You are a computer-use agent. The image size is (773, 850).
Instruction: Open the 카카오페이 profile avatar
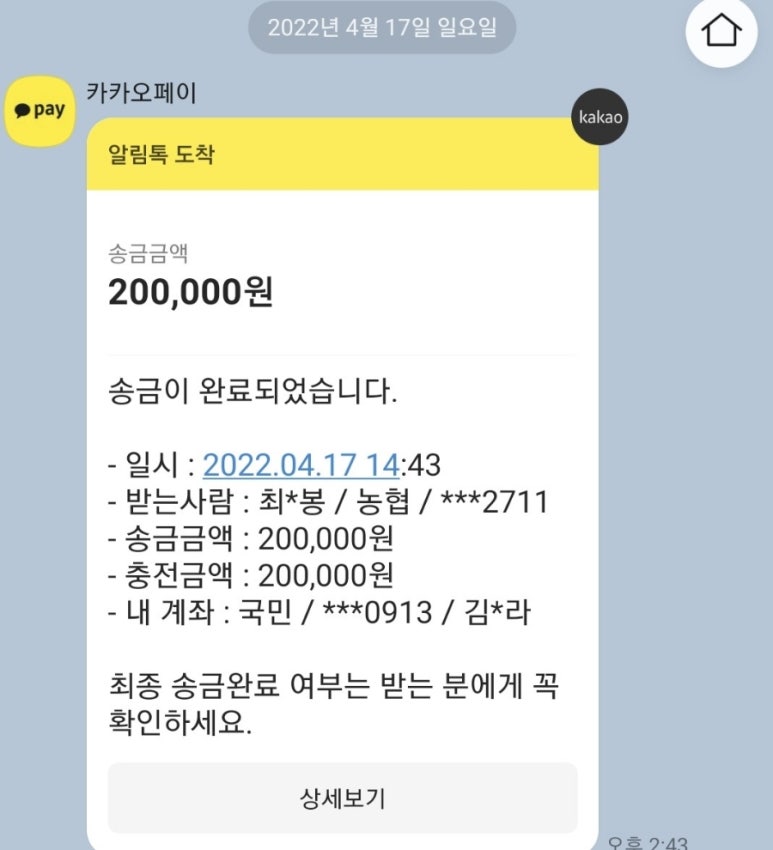(40, 111)
